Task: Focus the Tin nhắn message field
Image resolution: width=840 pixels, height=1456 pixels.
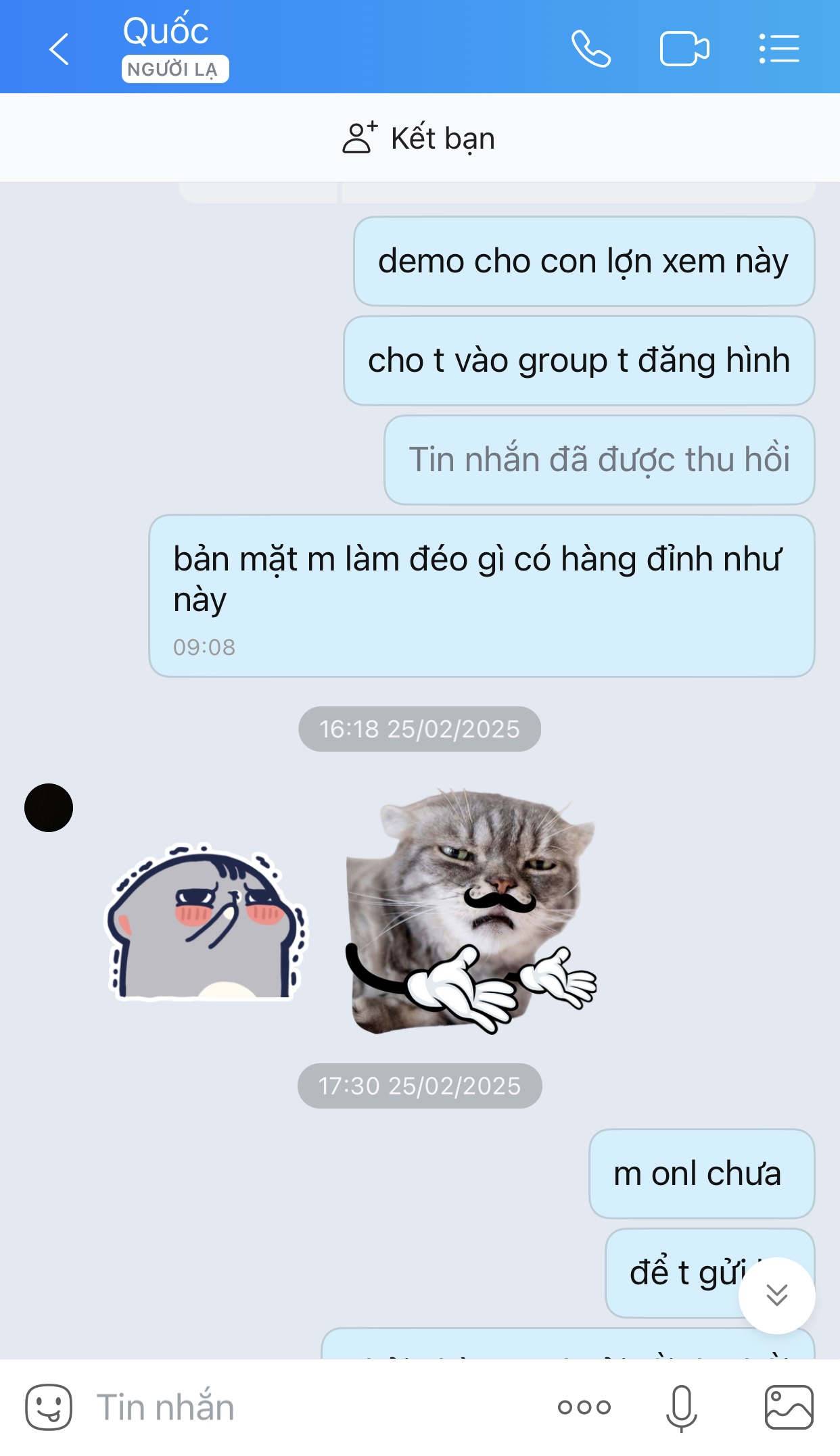Action: point(304,1407)
